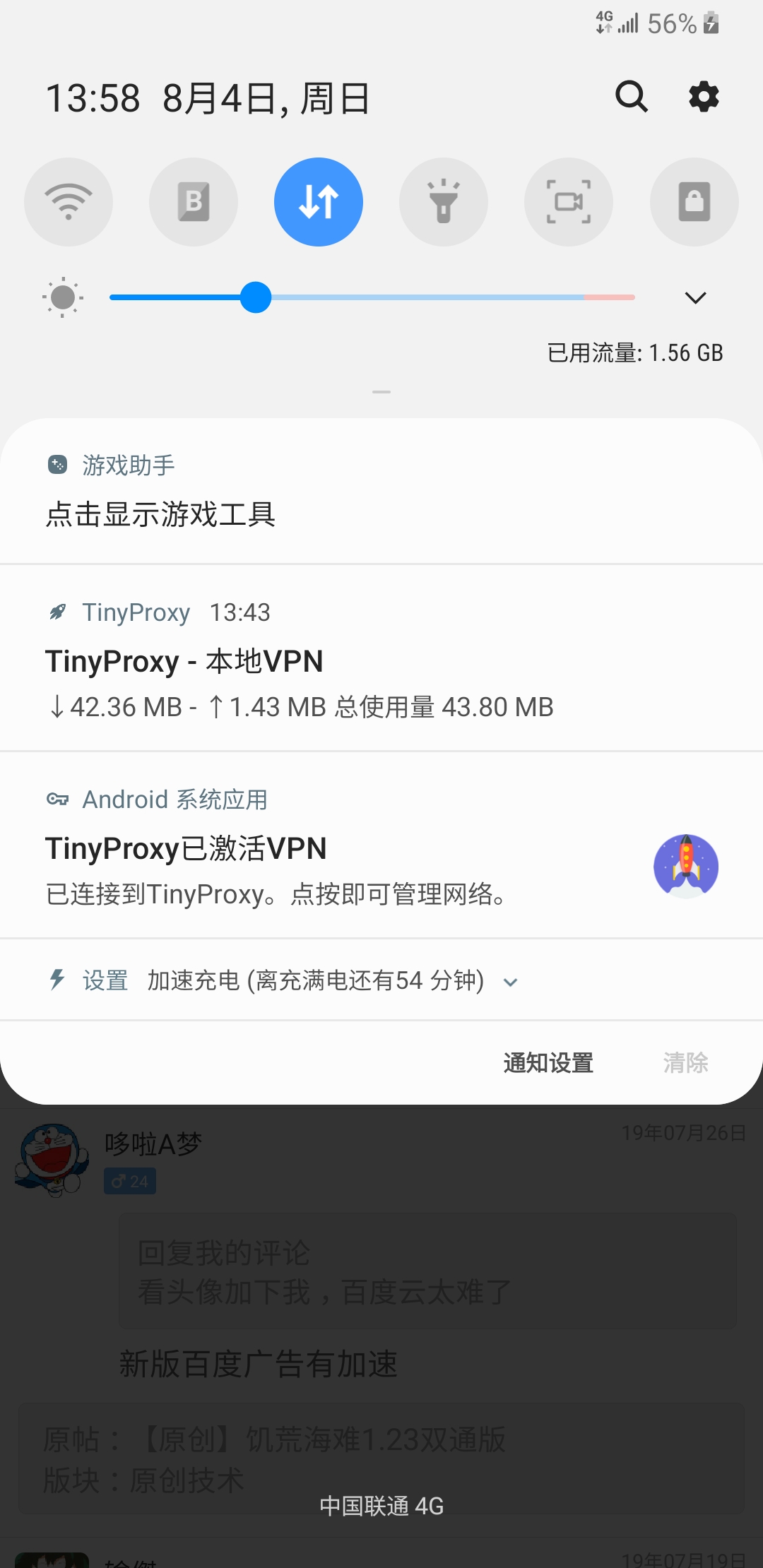This screenshot has width=763, height=1568.
Task: Turn on Wi-Fi
Action: coord(69,202)
